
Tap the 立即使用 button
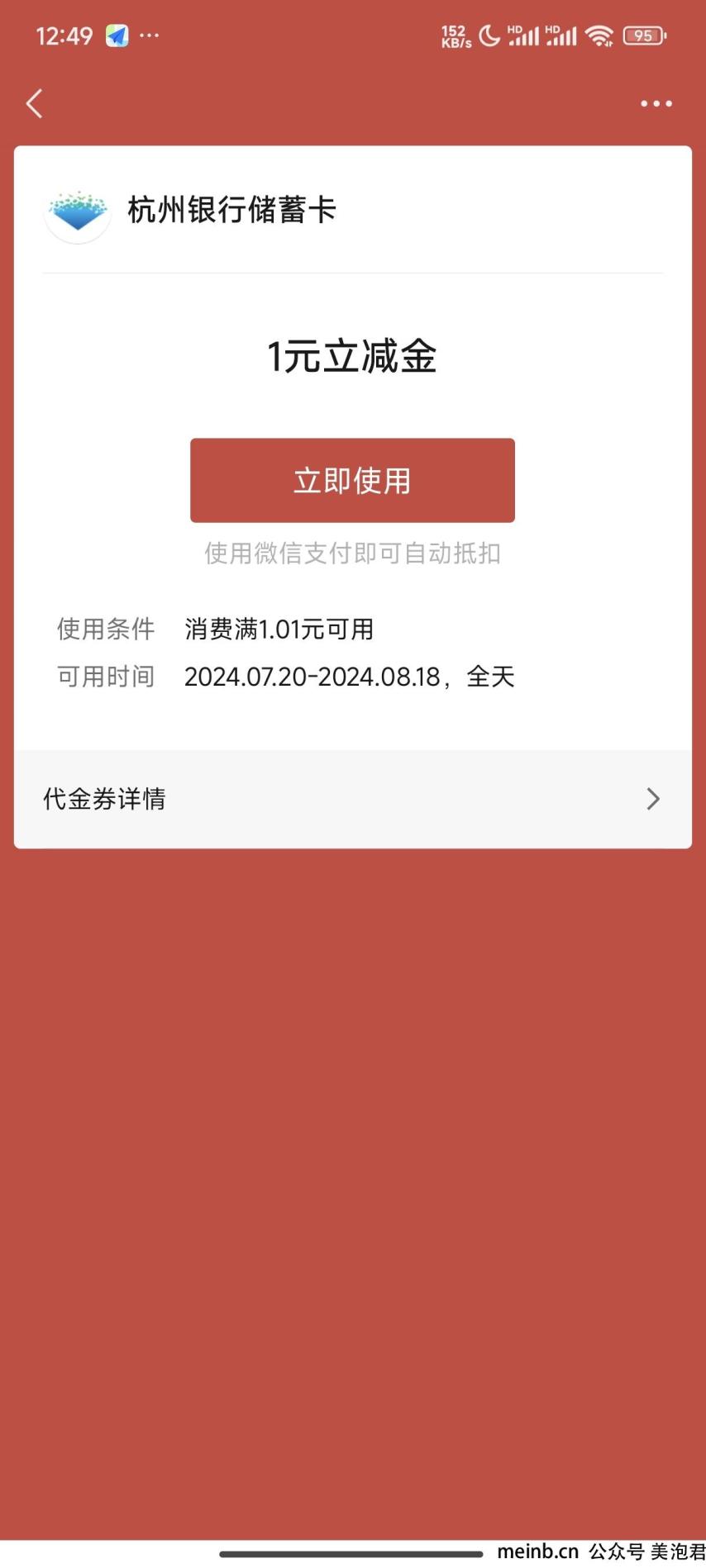[x=352, y=480]
